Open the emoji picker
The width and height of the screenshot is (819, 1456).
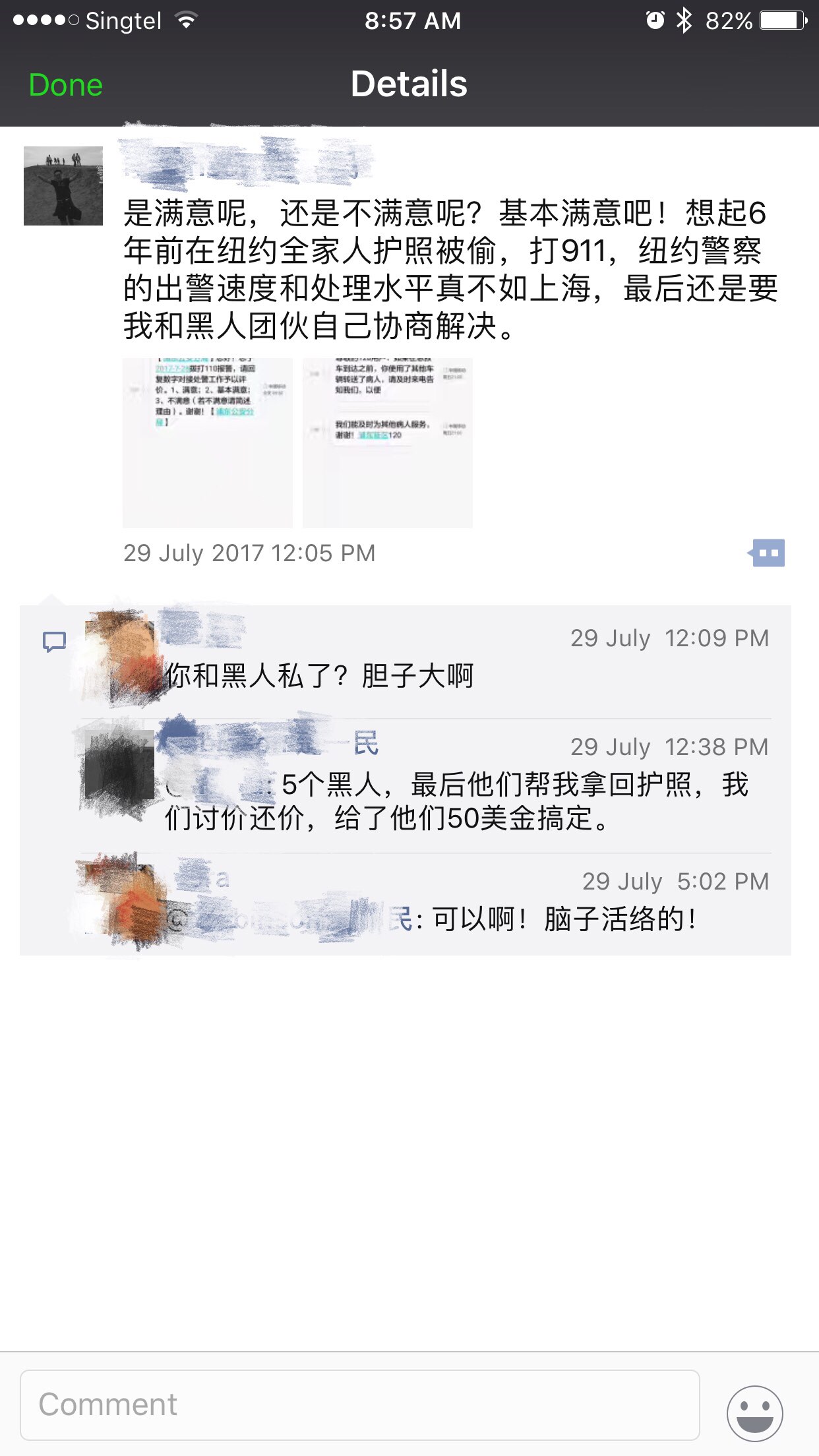pyautogui.click(x=754, y=1412)
